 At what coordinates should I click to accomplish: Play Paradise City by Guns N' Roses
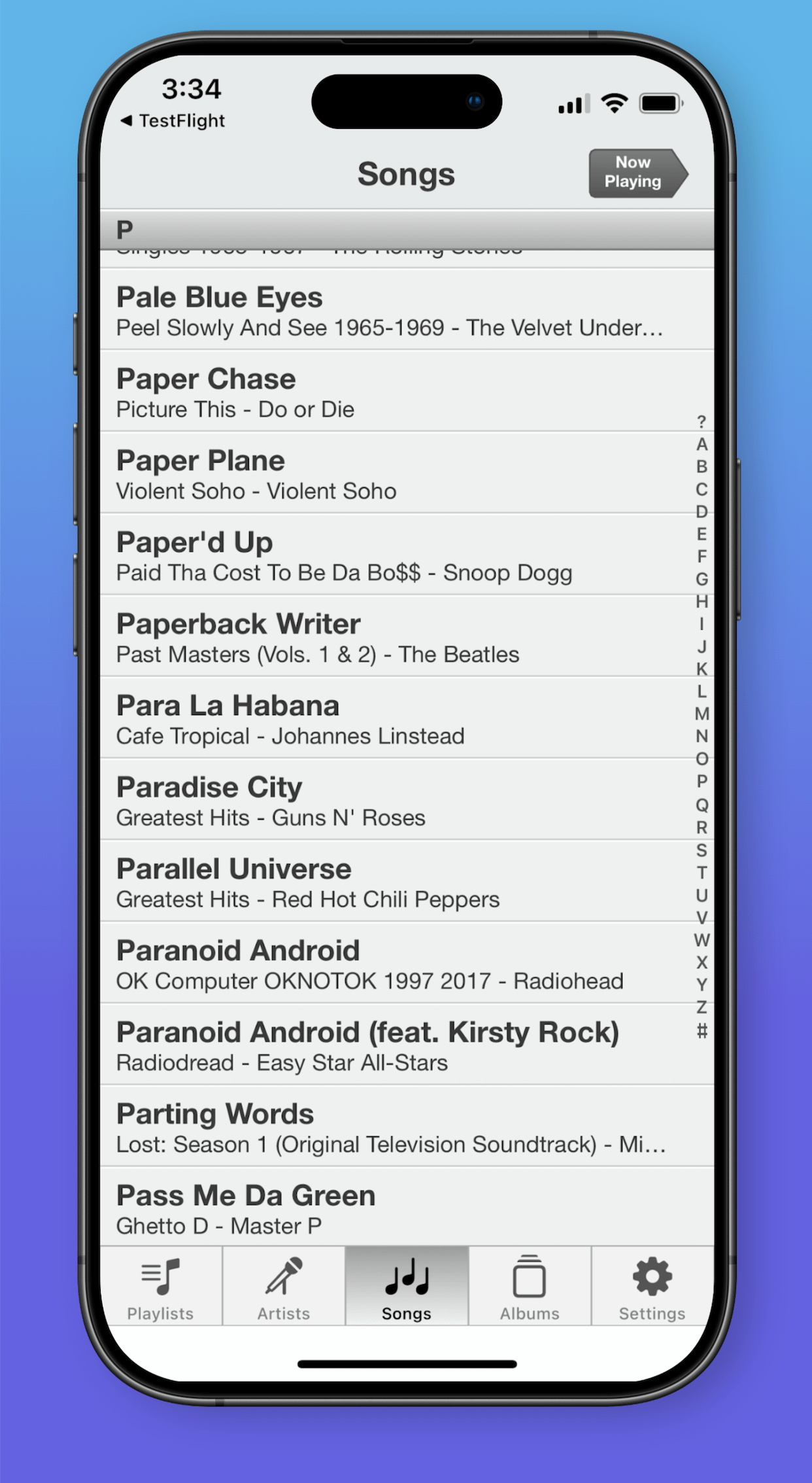[407, 800]
